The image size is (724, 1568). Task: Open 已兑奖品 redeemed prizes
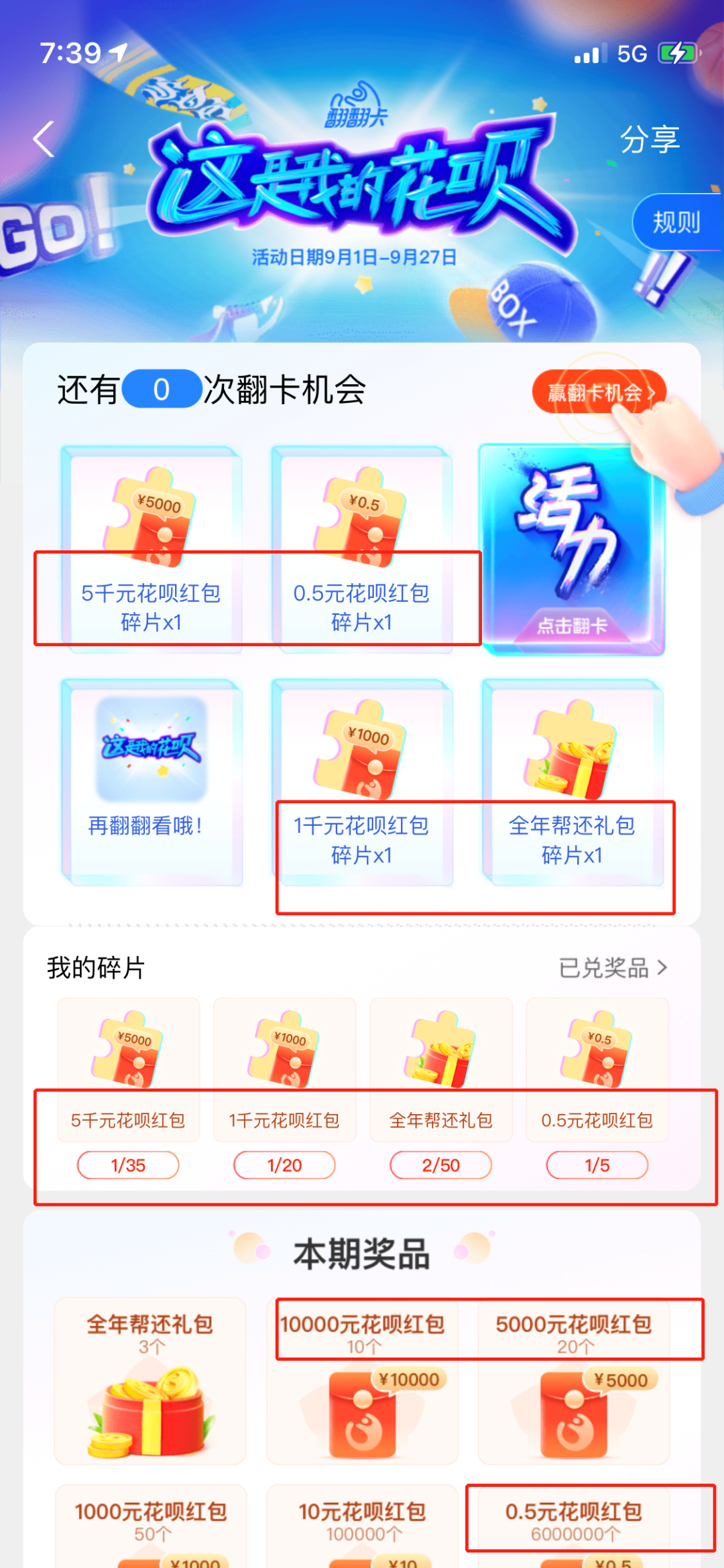point(613,968)
